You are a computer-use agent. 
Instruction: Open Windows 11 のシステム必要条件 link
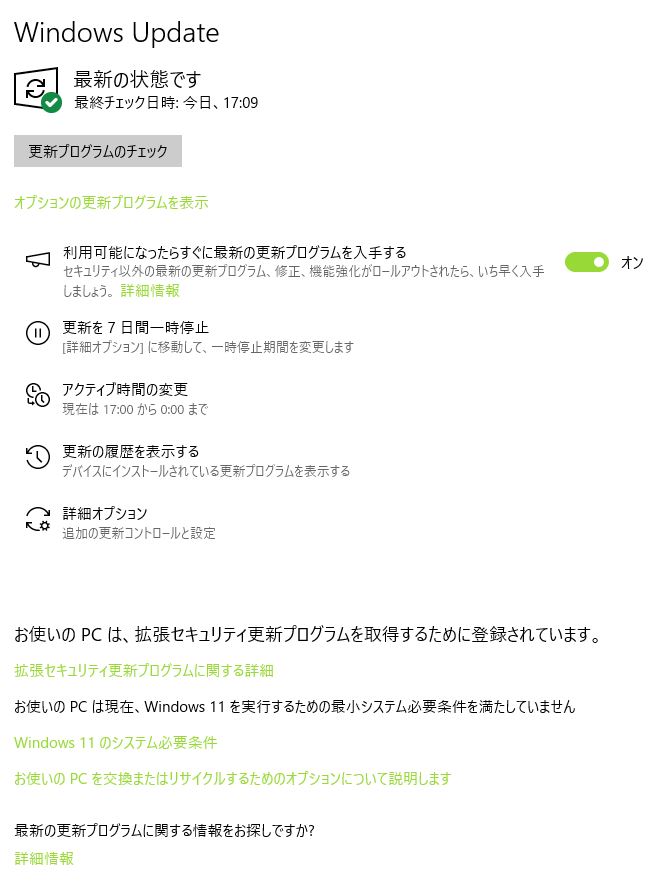pos(115,742)
